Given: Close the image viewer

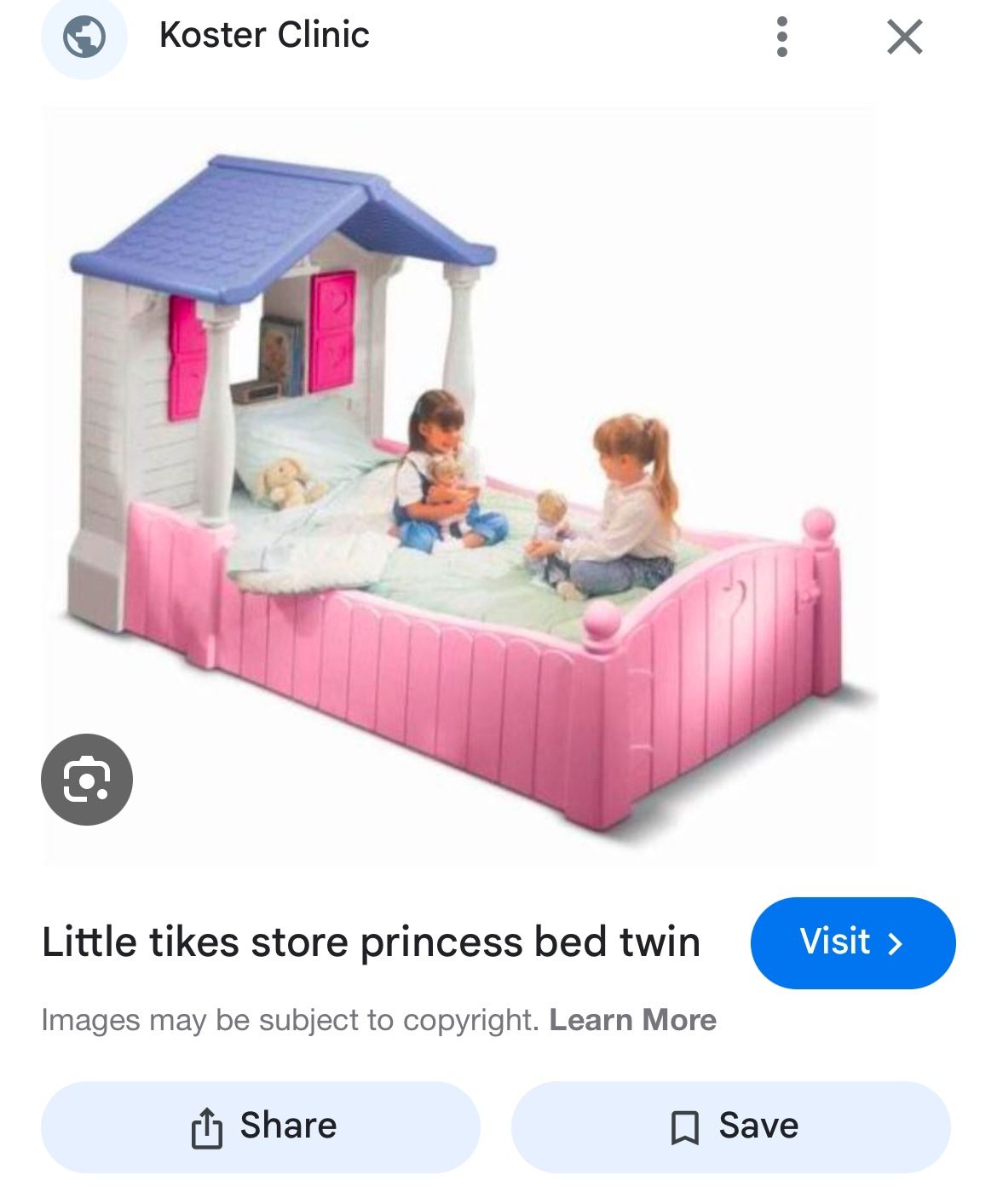Looking at the screenshot, I should [x=904, y=37].
